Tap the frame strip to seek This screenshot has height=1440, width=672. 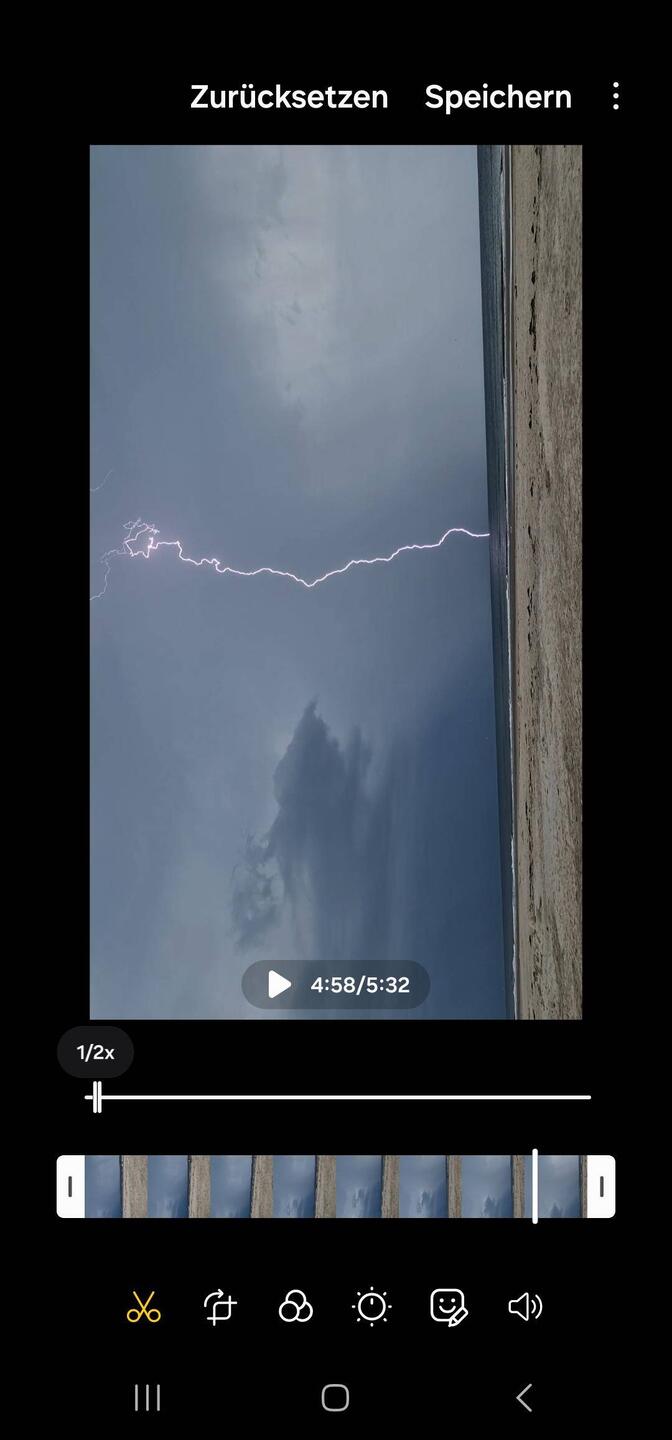tap(335, 1187)
